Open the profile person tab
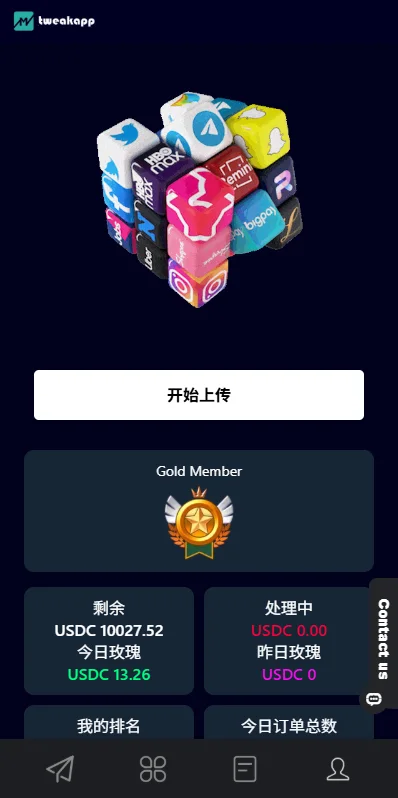Screen dimensions: 398x798 click(x=337, y=768)
